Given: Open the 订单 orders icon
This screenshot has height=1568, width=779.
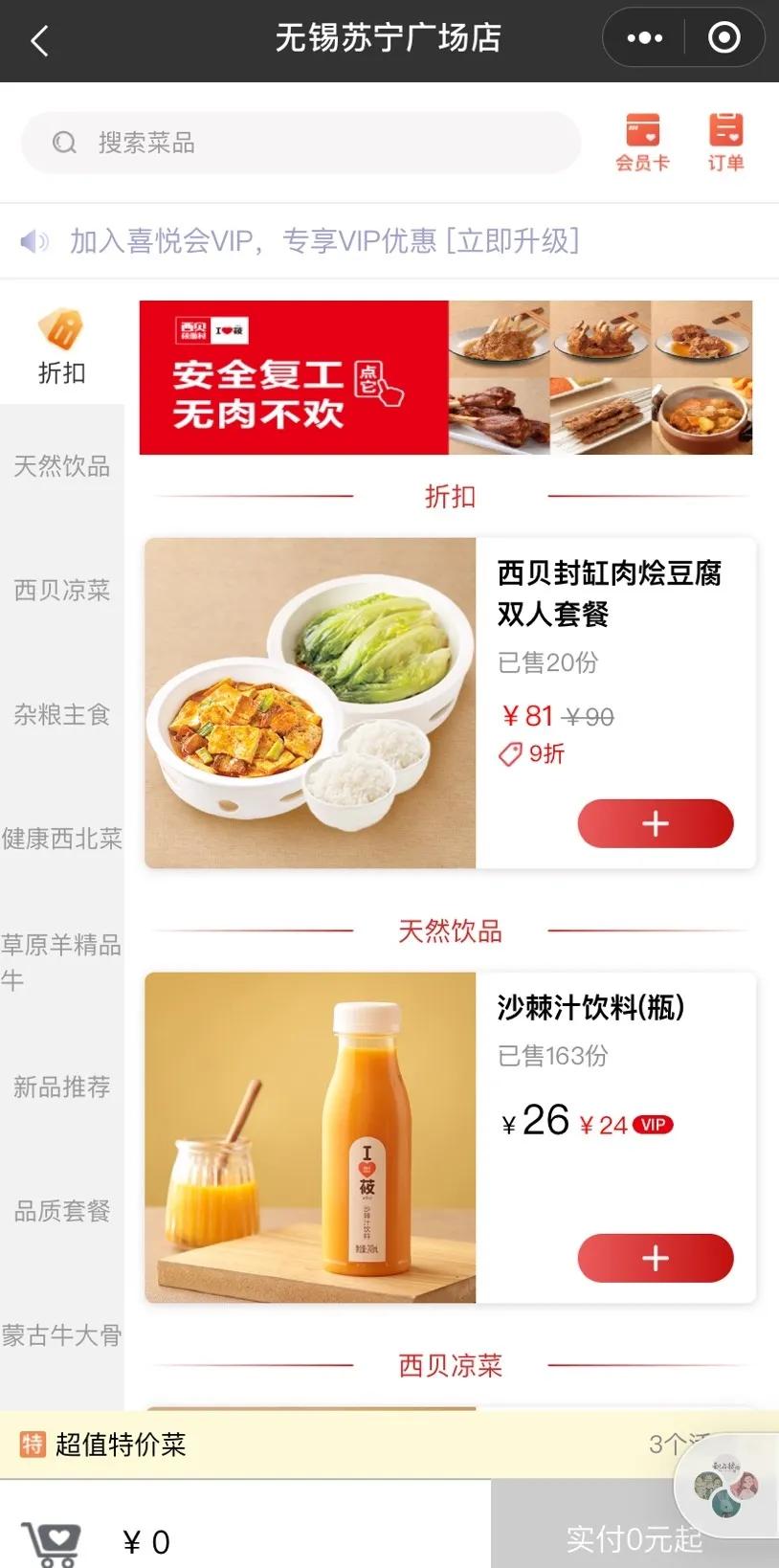Looking at the screenshot, I should [x=724, y=142].
